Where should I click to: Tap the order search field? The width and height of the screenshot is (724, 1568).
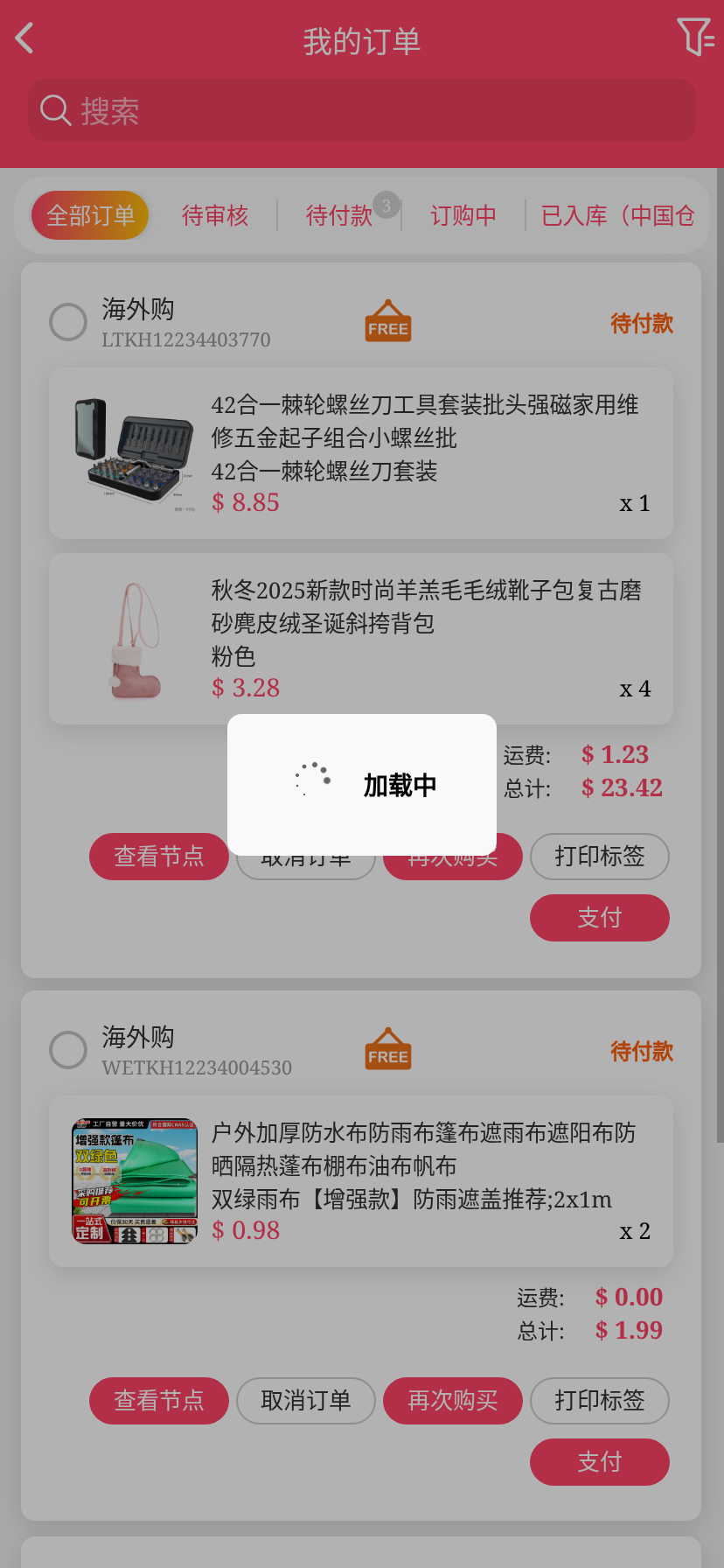pyautogui.click(x=362, y=111)
